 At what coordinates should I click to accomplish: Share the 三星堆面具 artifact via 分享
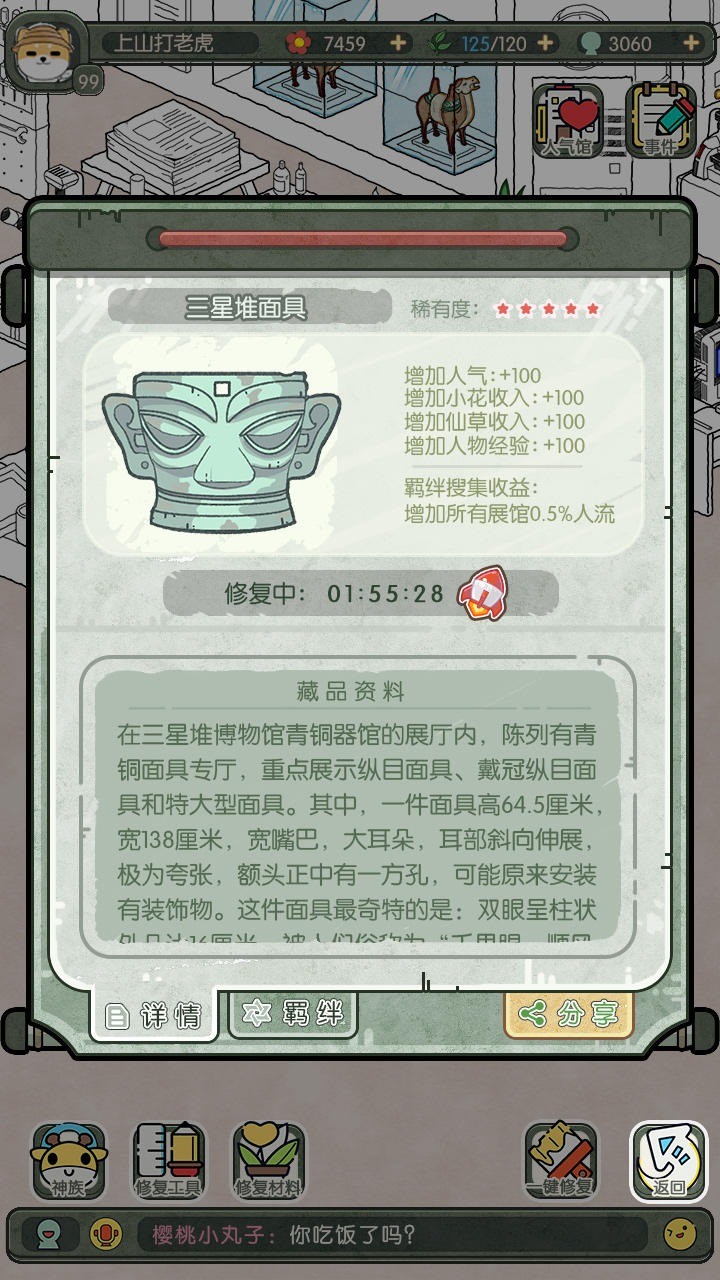tap(569, 1014)
